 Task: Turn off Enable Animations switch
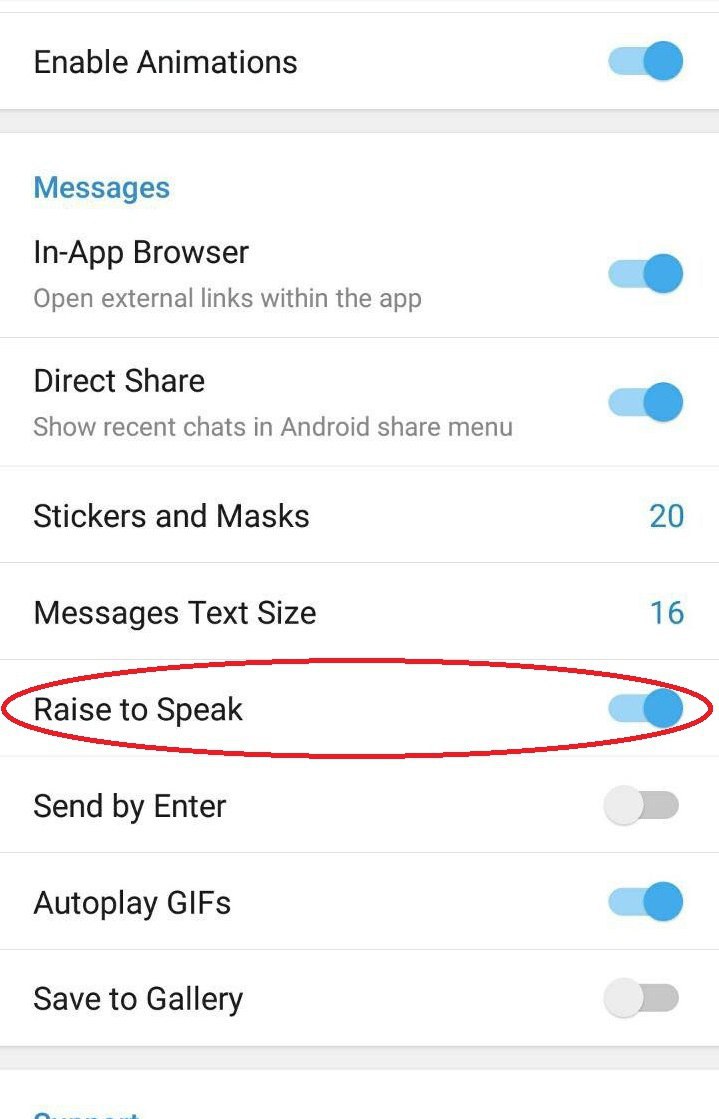pyautogui.click(x=645, y=61)
